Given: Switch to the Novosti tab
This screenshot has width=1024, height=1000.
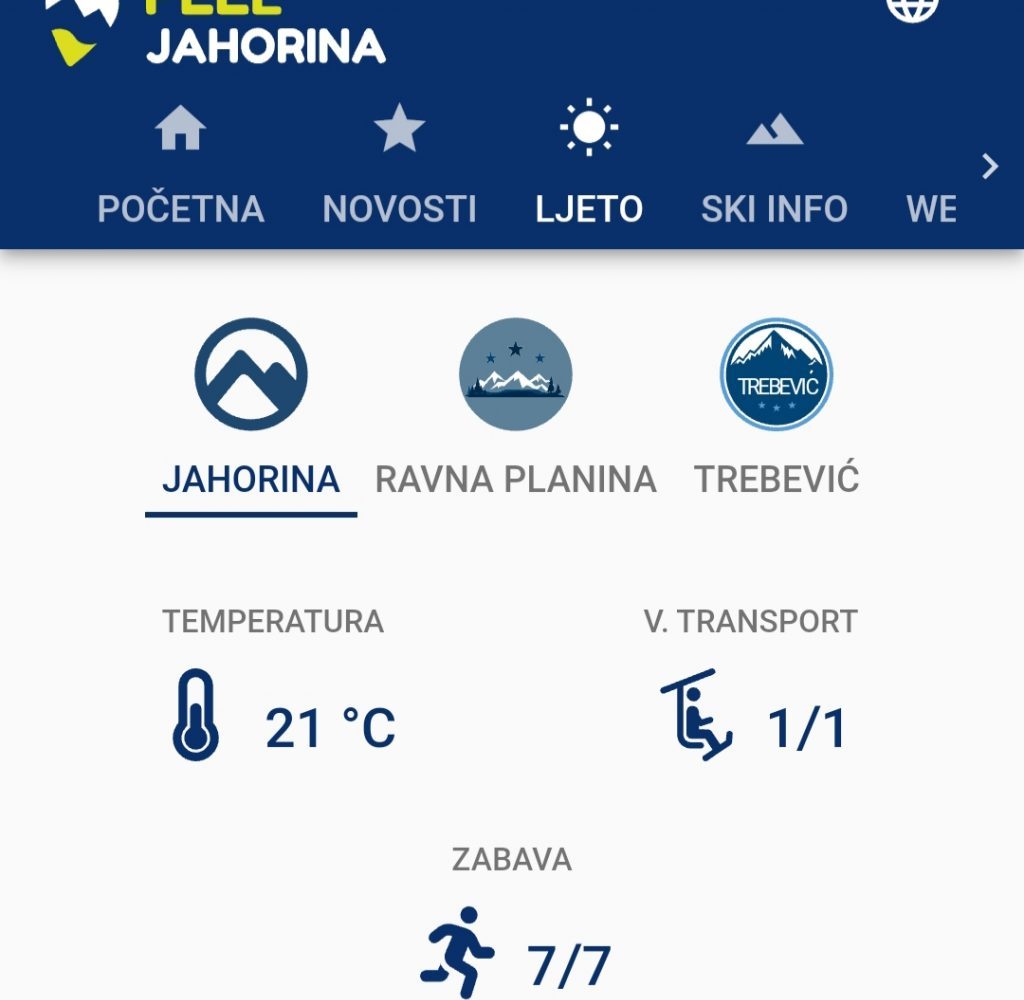Looking at the screenshot, I should (x=399, y=166).
